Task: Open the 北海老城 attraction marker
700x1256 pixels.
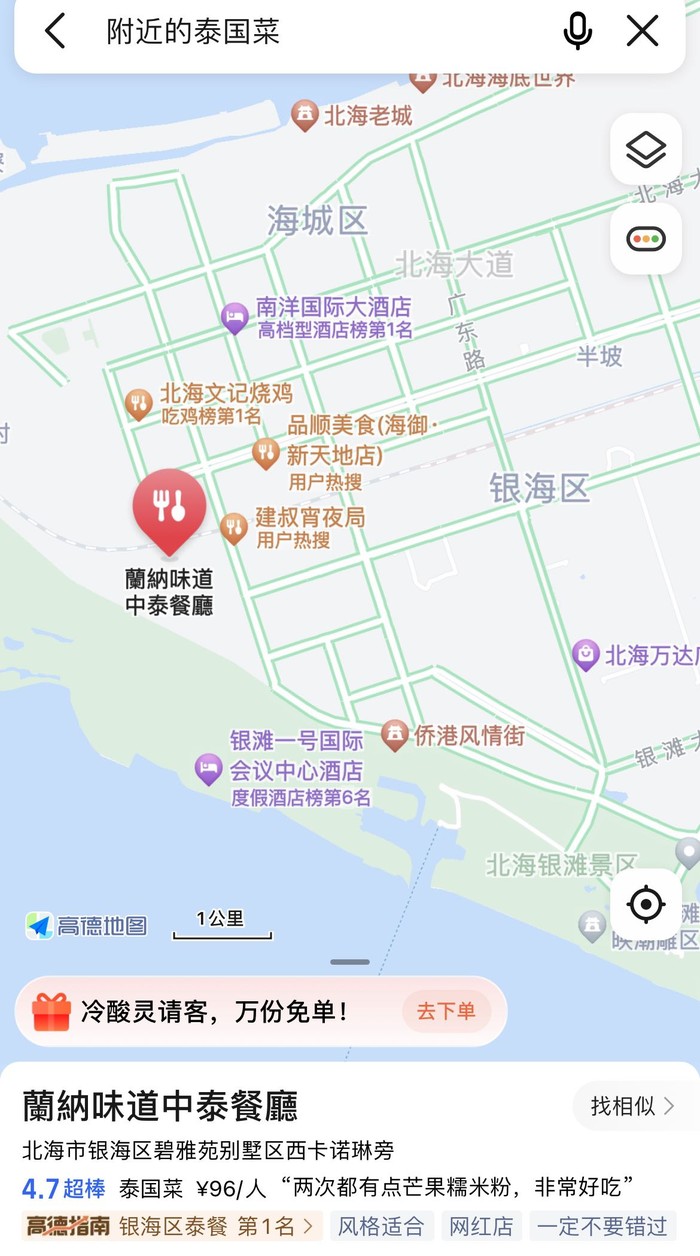Action: 305,116
